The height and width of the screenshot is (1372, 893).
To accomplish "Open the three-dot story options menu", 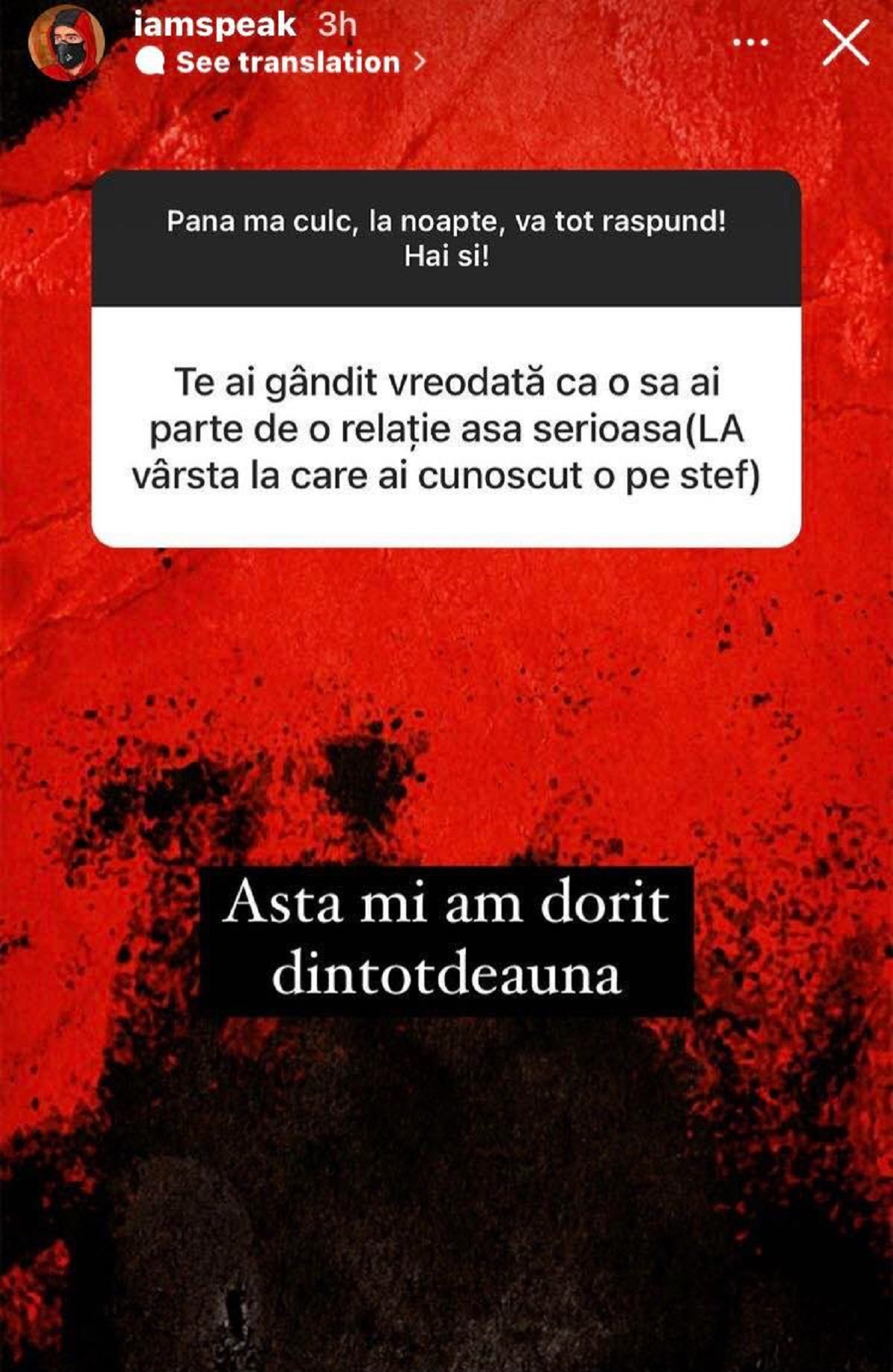I will coord(750,42).
